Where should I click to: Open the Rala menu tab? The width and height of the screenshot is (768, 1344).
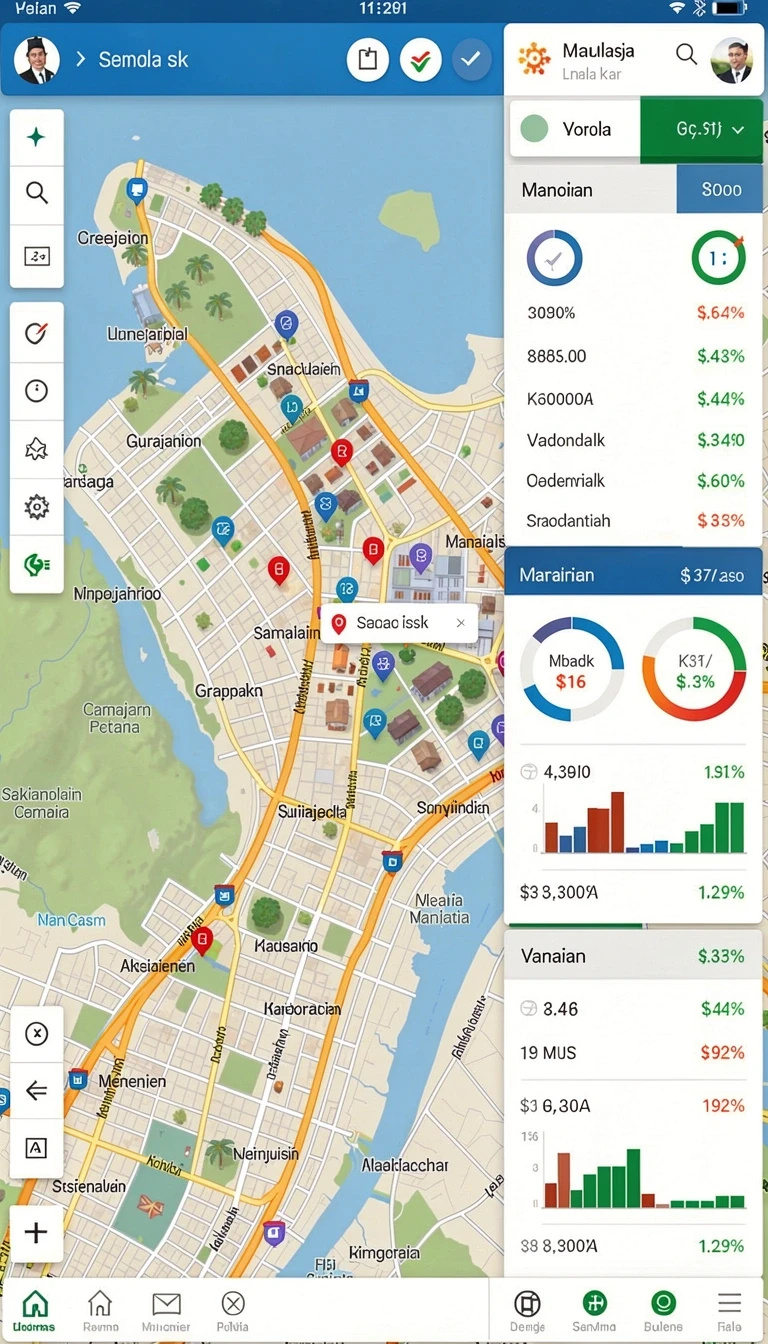click(729, 1309)
